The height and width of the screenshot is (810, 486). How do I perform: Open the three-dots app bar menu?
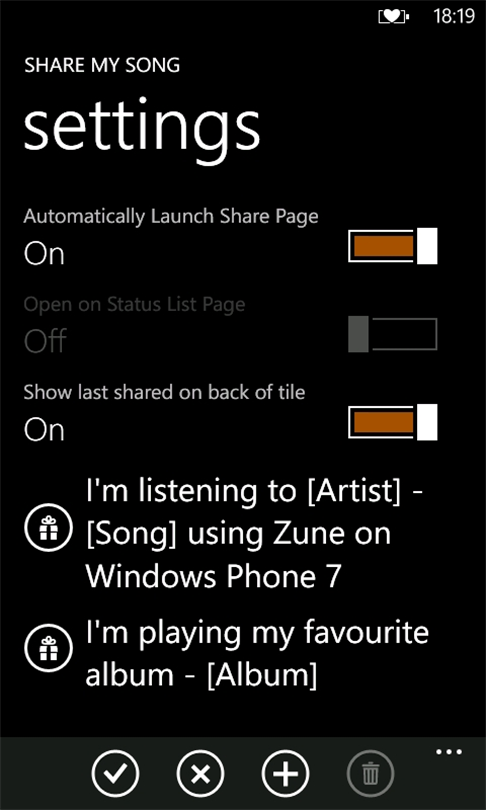[x=449, y=752]
